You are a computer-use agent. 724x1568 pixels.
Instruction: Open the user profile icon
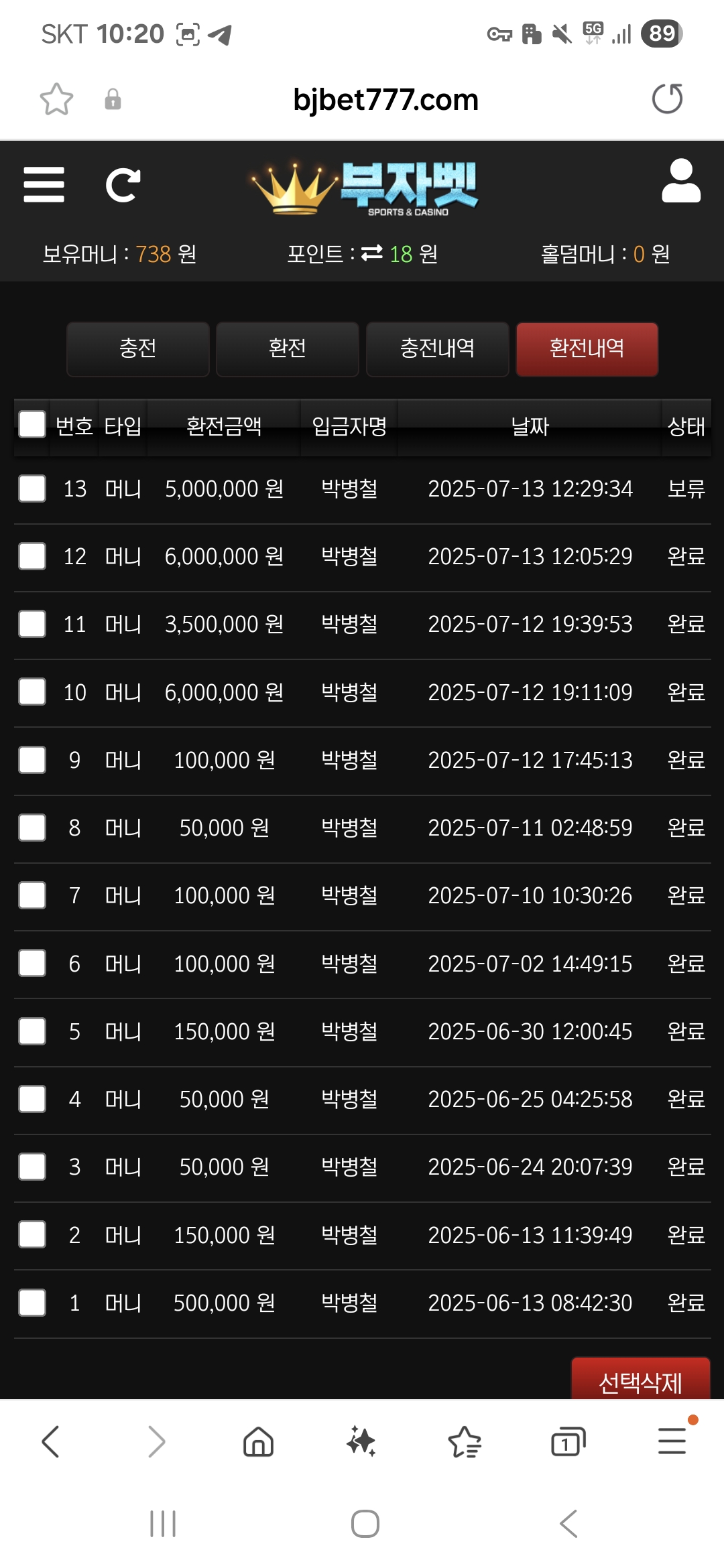[x=681, y=181]
